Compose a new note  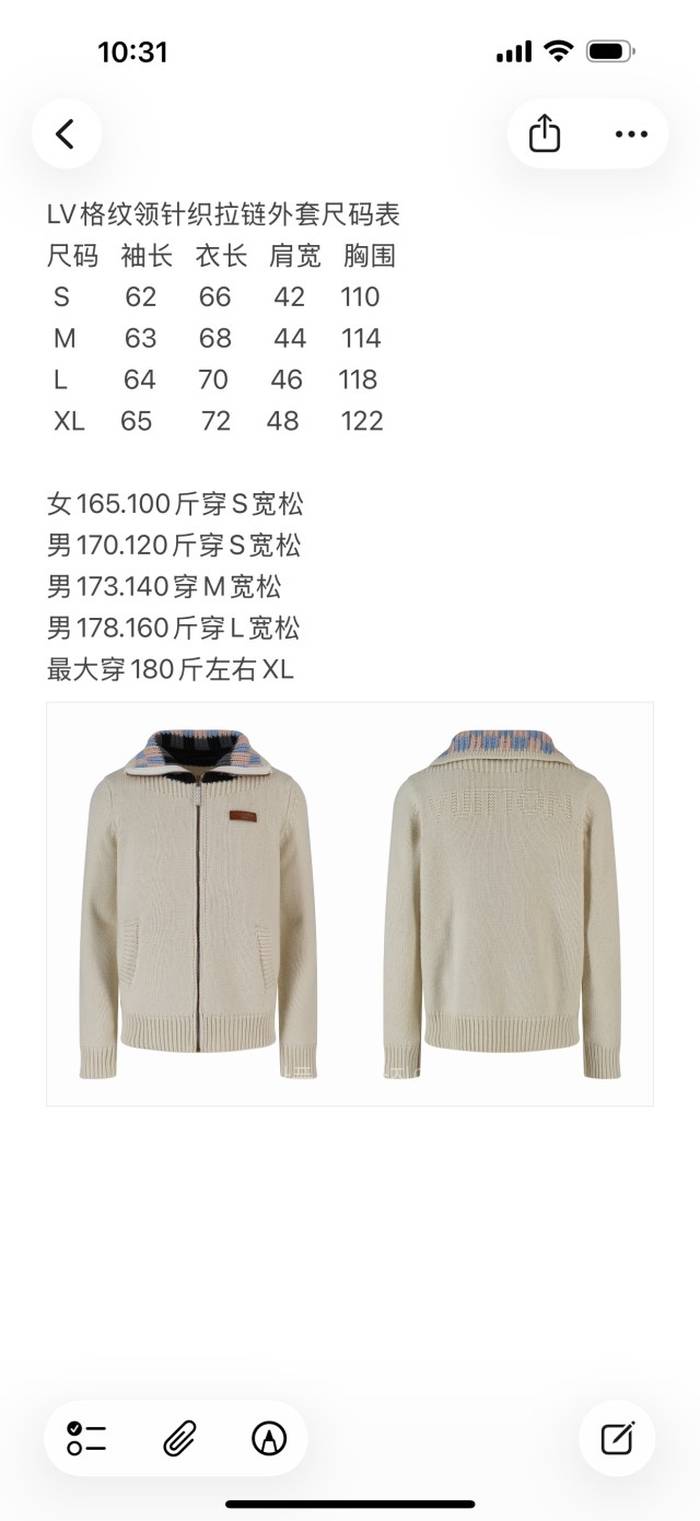click(617, 1438)
